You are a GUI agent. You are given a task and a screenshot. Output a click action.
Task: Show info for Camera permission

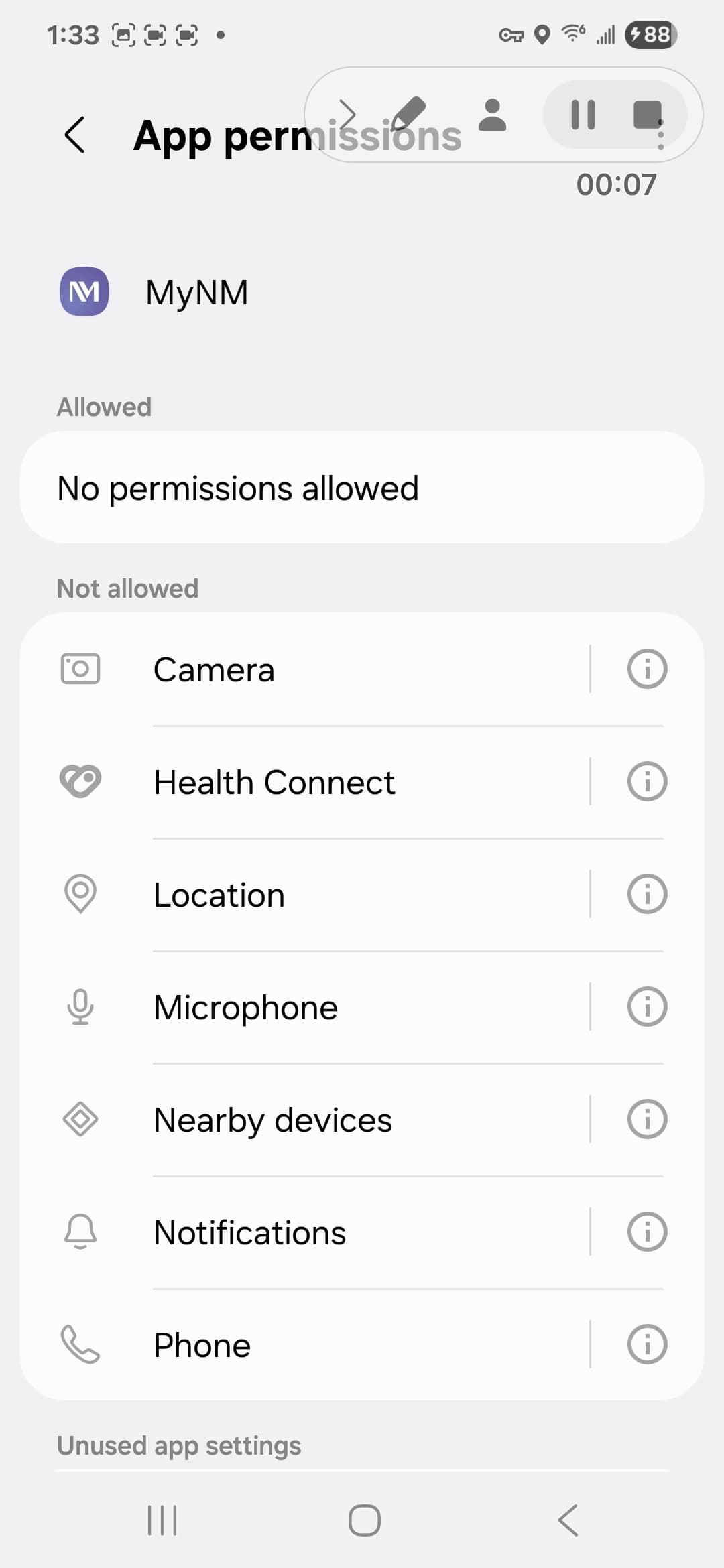[x=647, y=669]
